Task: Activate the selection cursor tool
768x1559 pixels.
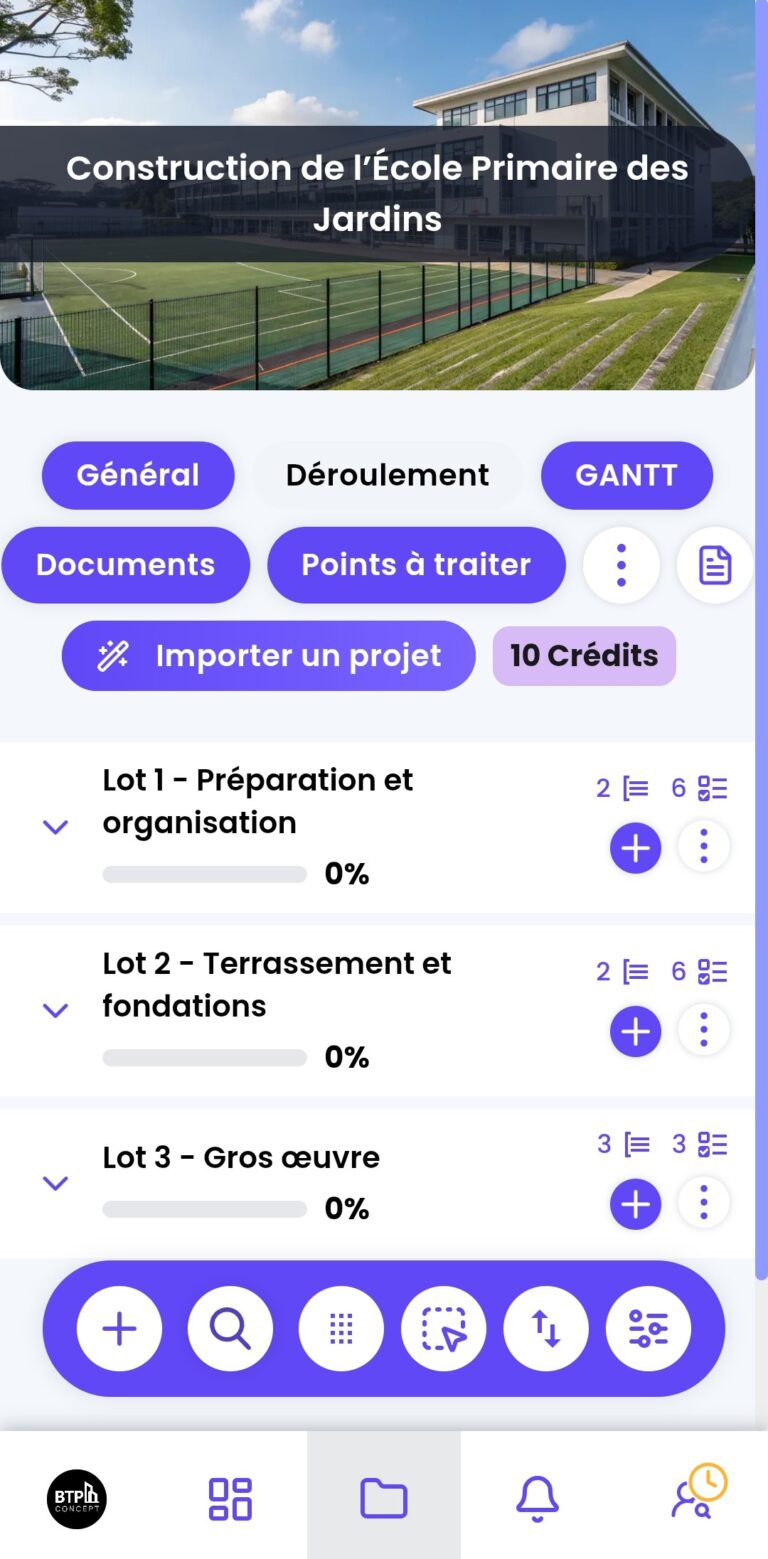Action: [x=443, y=1328]
